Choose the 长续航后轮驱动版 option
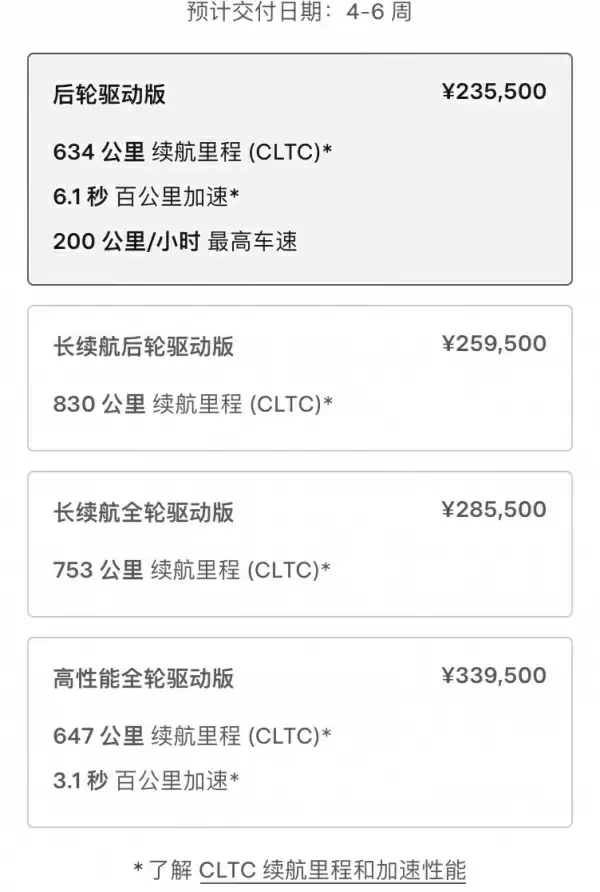600x892 pixels. click(299, 378)
